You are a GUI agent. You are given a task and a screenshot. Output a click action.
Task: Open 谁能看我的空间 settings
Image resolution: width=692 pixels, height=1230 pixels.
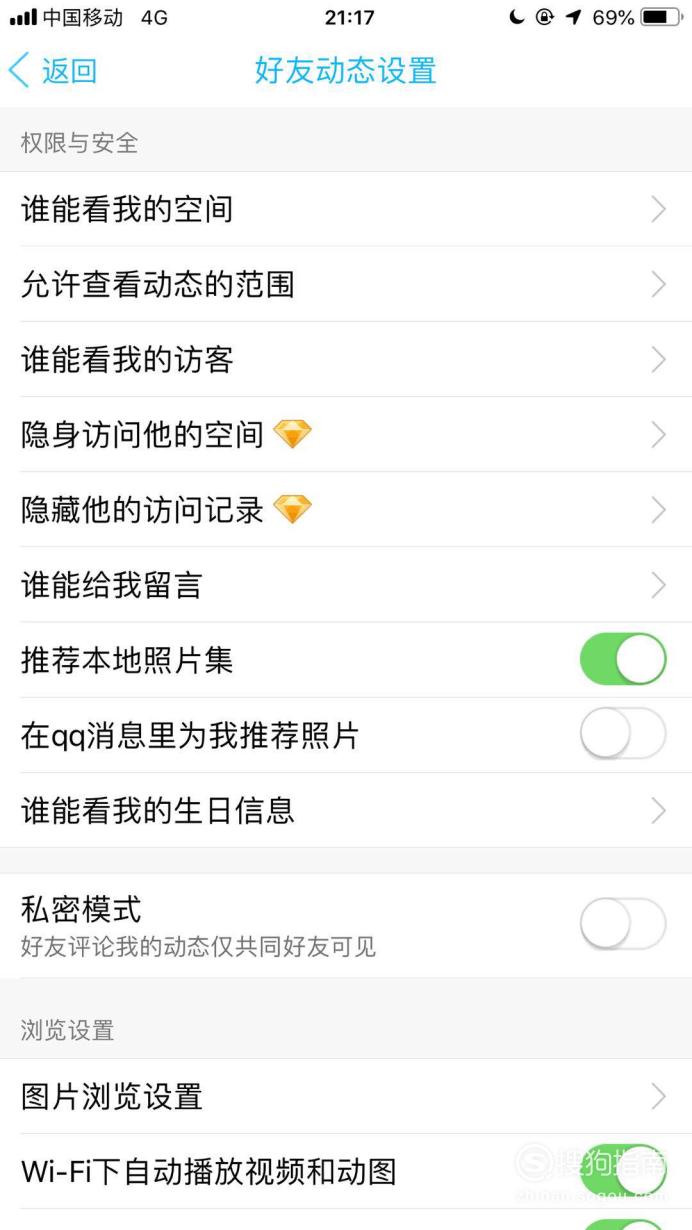tap(346, 209)
